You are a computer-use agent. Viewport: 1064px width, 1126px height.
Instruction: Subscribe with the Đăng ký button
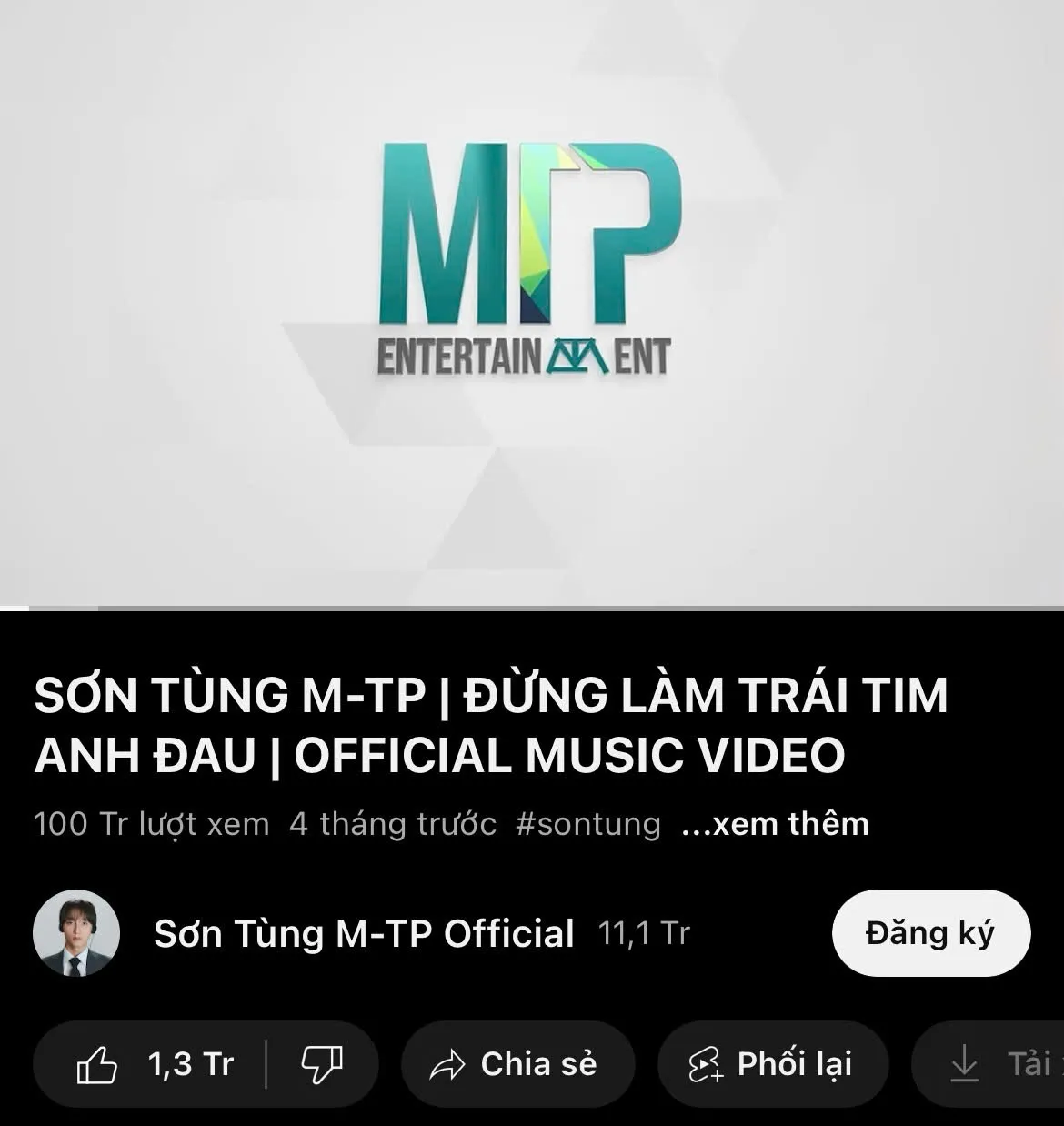(x=930, y=933)
